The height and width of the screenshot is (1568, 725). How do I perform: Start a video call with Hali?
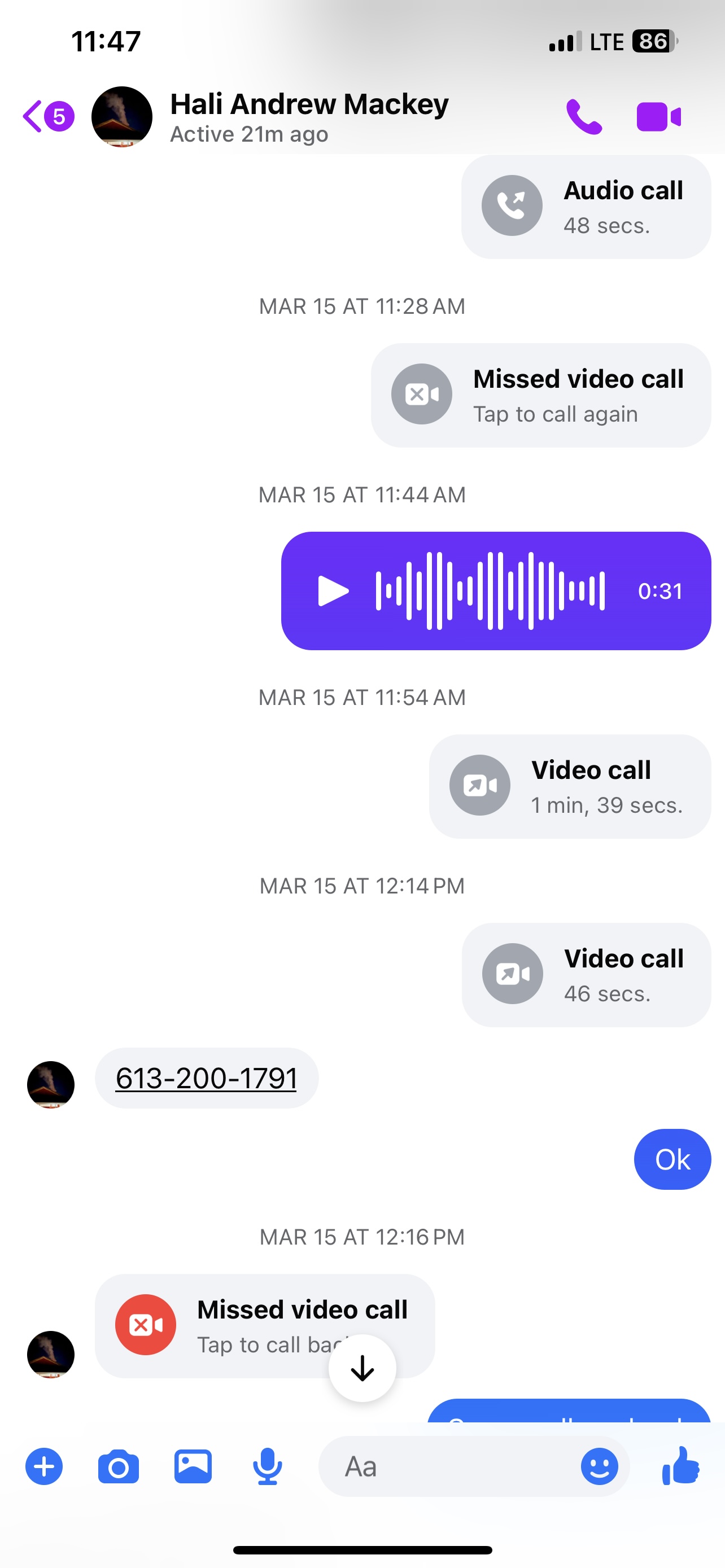pos(658,116)
